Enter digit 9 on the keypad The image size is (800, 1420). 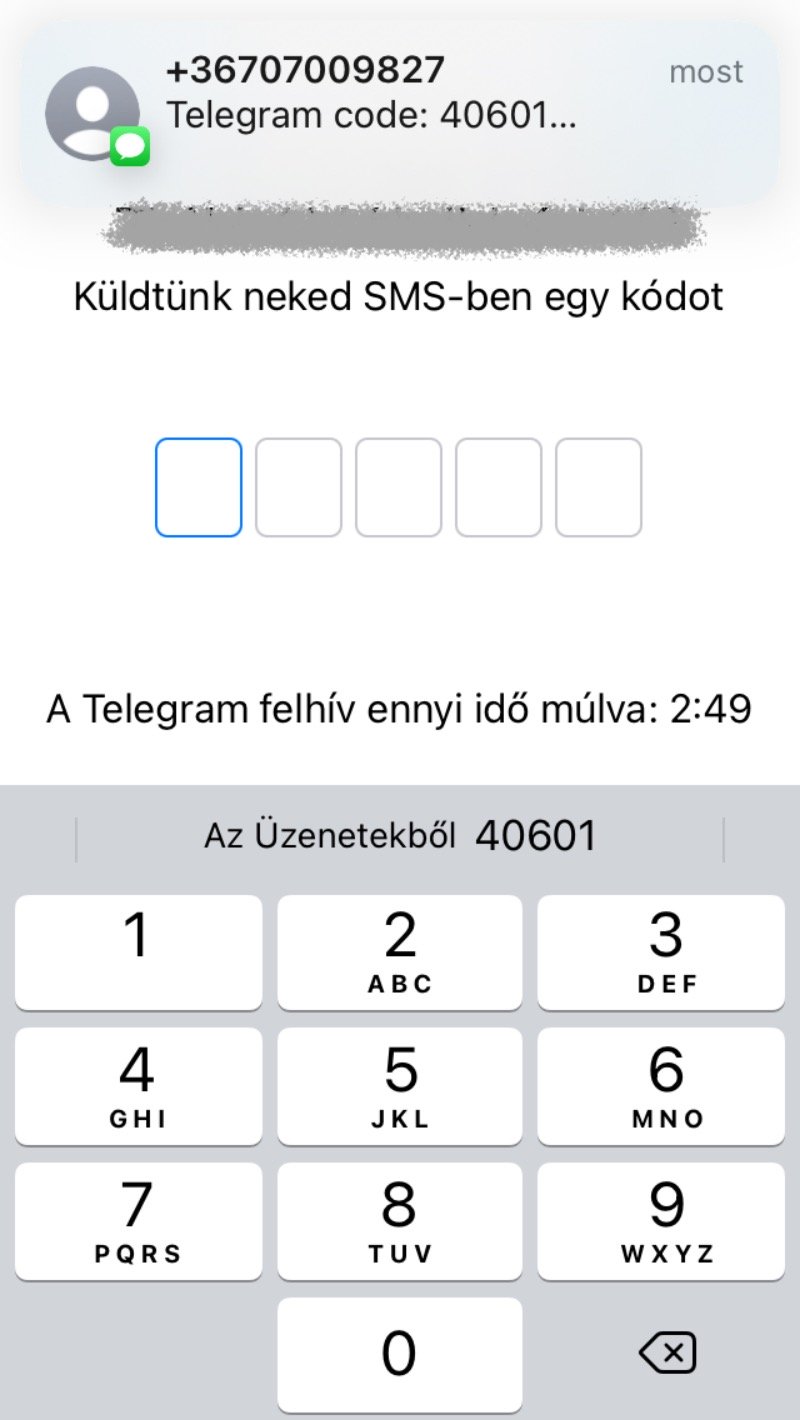661,1220
